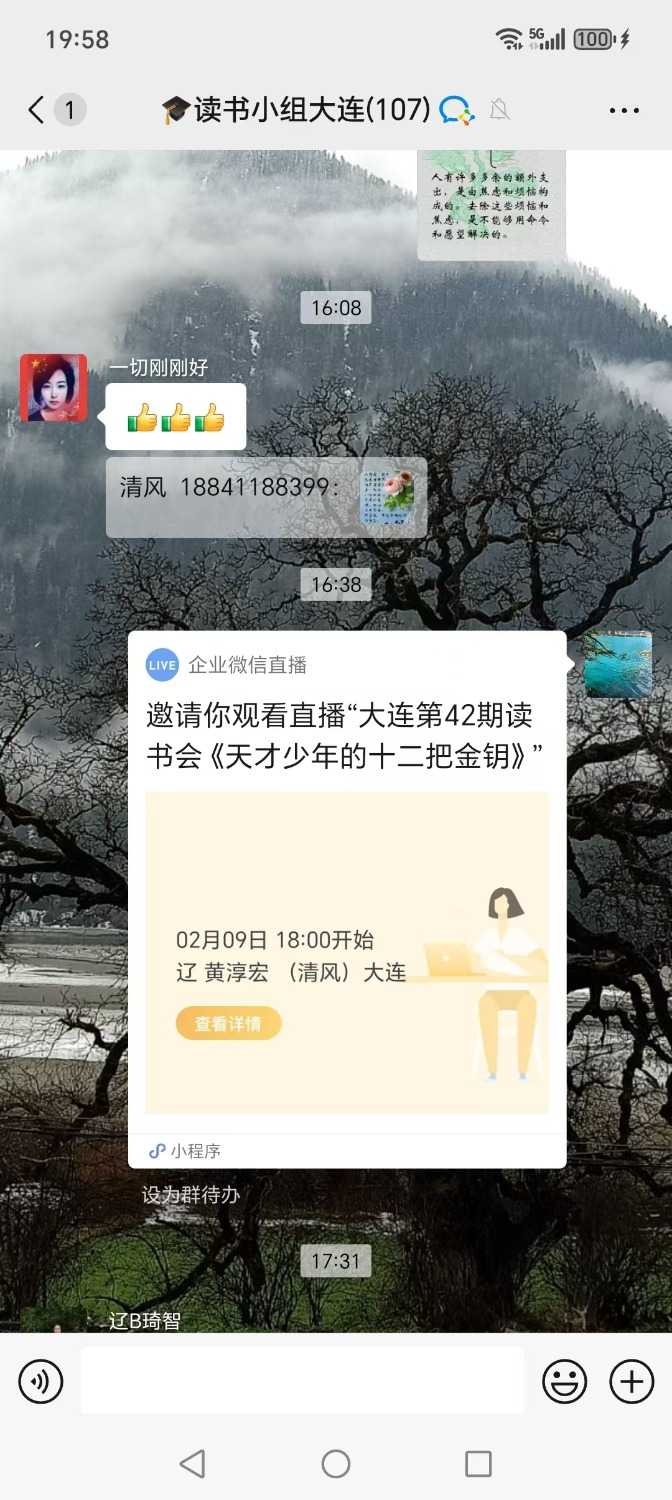Tap 设为群待办 under the live card
Viewport: 672px width, 1500px height.
click(x=191, y=1194)
